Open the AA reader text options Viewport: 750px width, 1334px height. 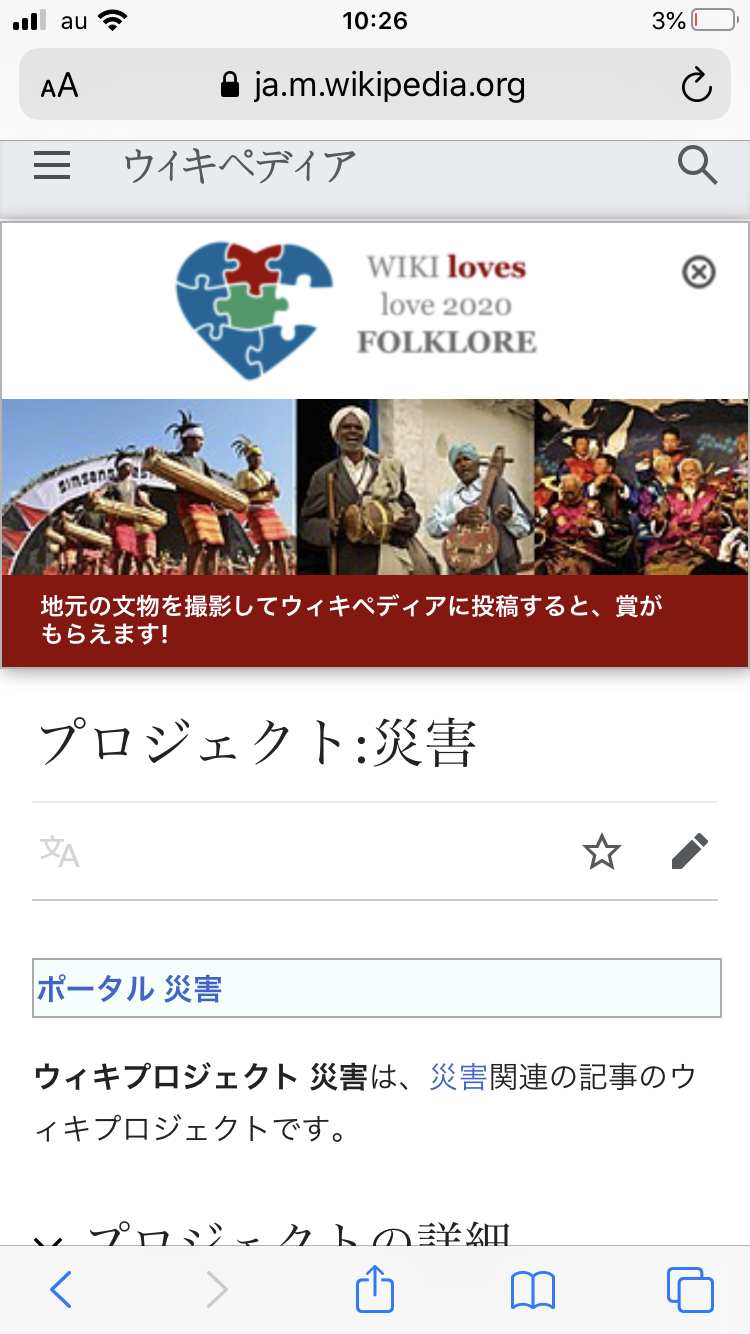point(59,85)
